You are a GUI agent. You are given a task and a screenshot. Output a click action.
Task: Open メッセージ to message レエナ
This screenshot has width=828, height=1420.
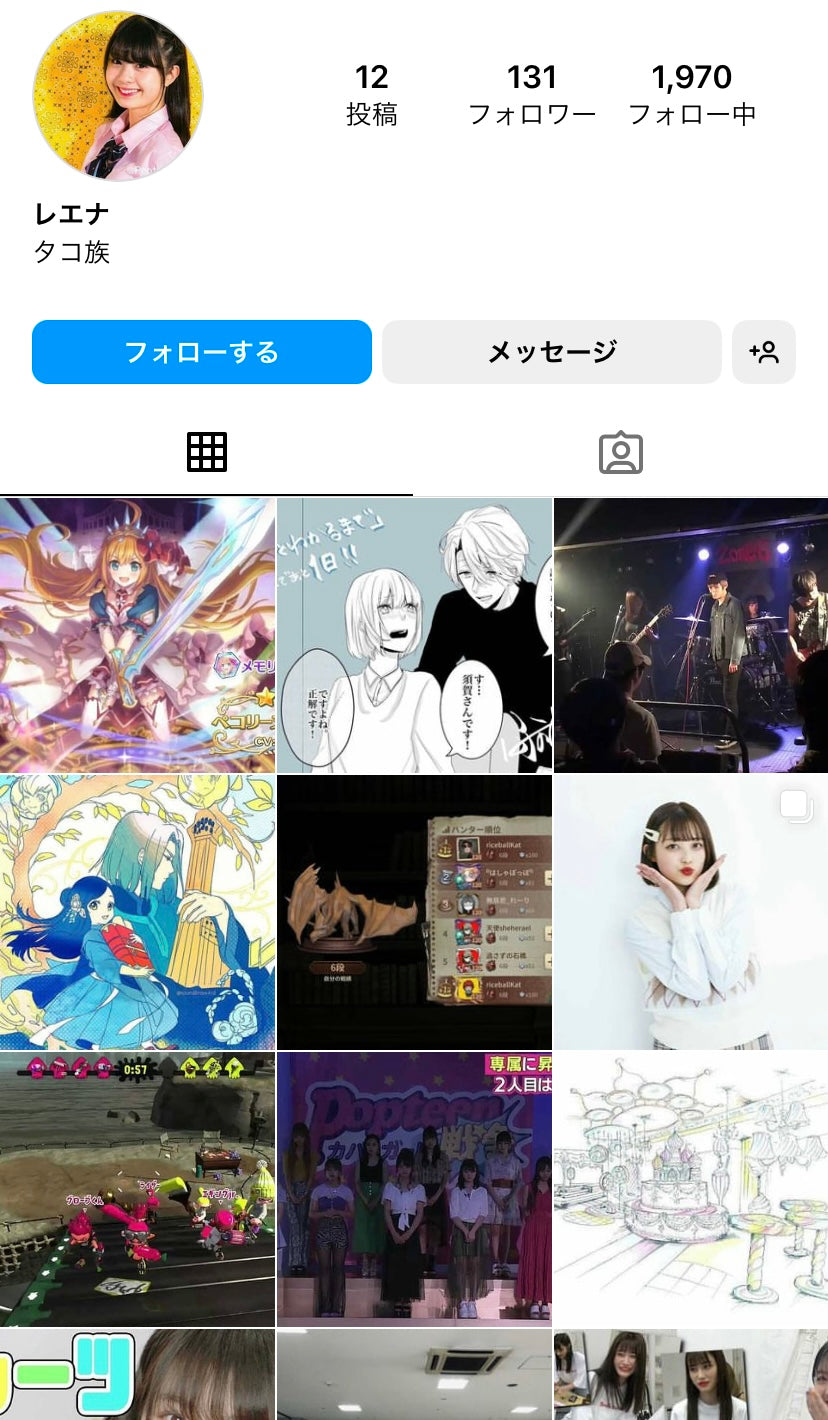[x=551, y=352]
